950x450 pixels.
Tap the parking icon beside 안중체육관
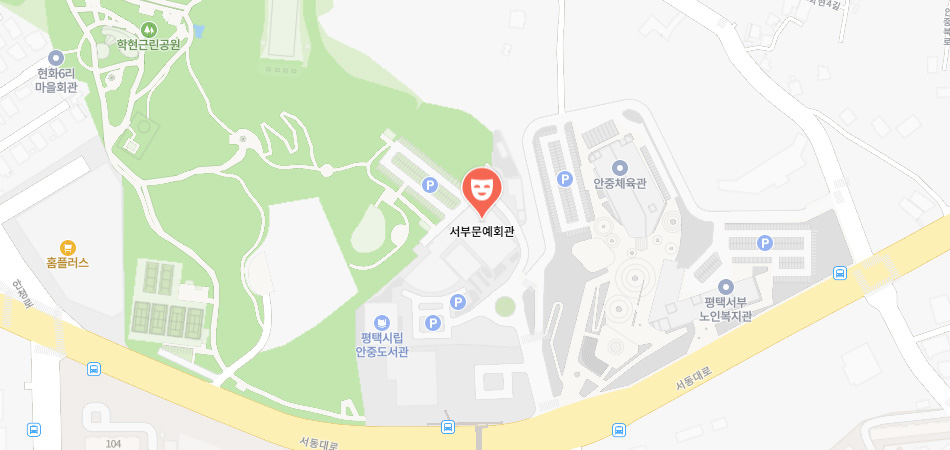tap(564, 179)
